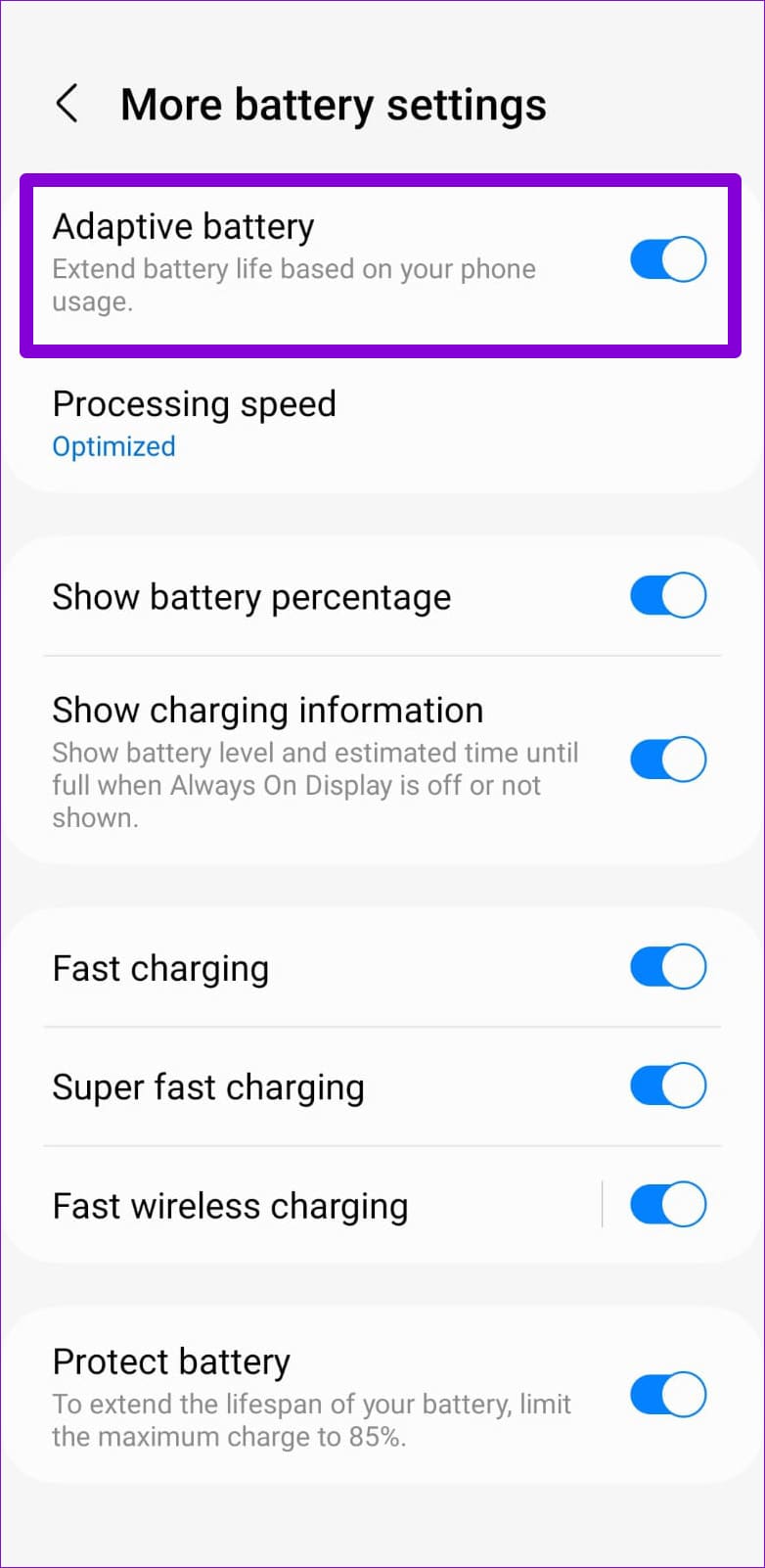Toggle the Protect battery switch
The width and height of the screenshot is (765, 1568).
[x=668, y=1395]
